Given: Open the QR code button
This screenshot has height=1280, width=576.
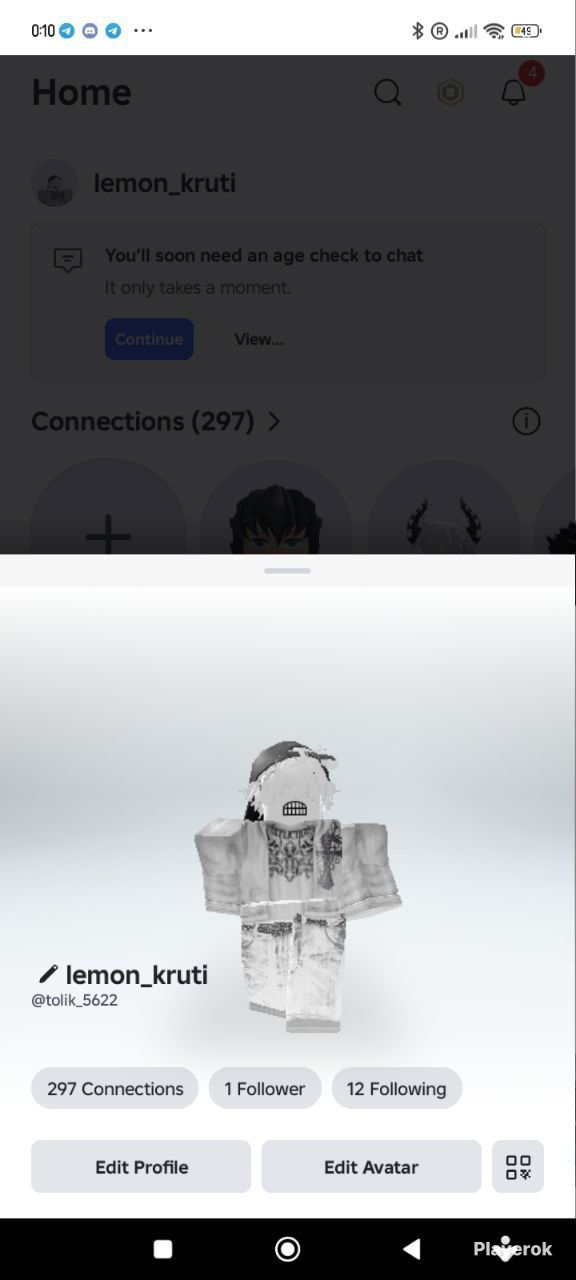Looking at the screenshot, I should pyautogui.click(x=518, y=1166).
